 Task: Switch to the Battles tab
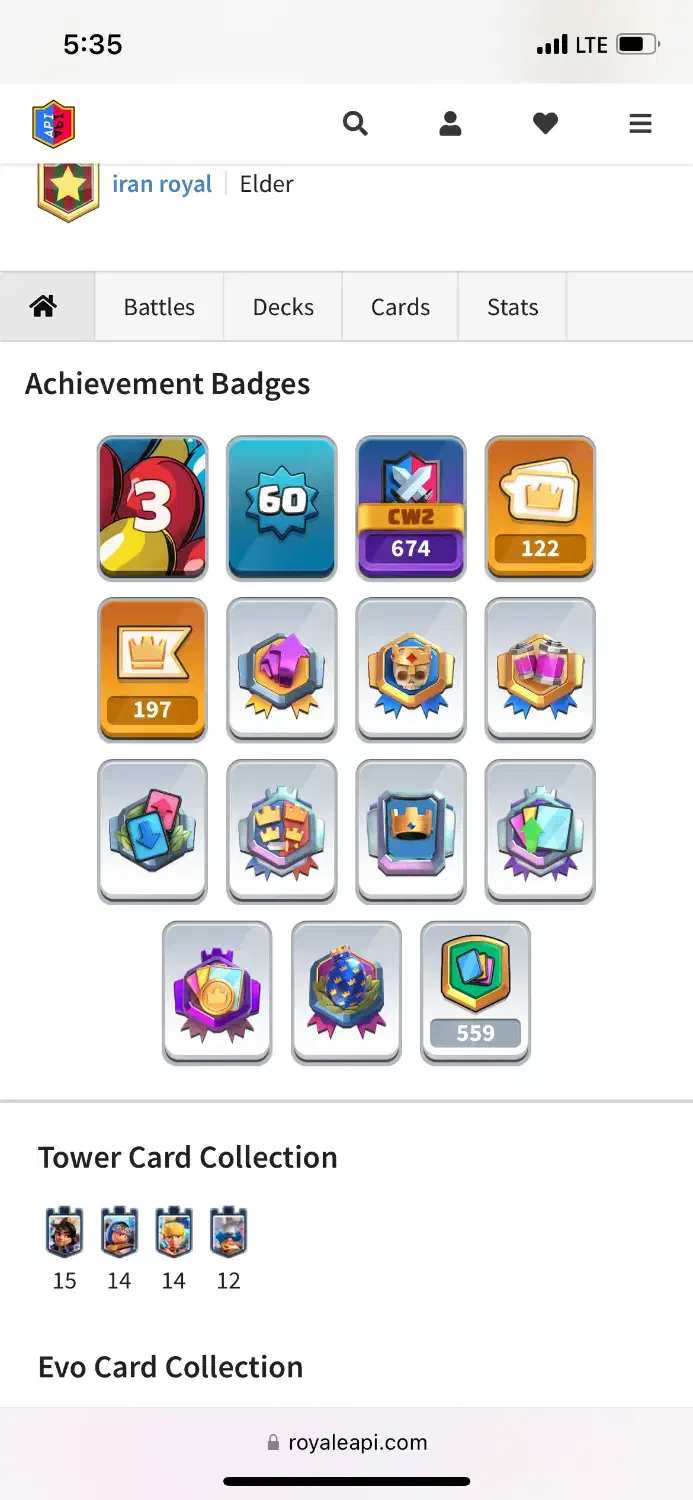[159, 307]
